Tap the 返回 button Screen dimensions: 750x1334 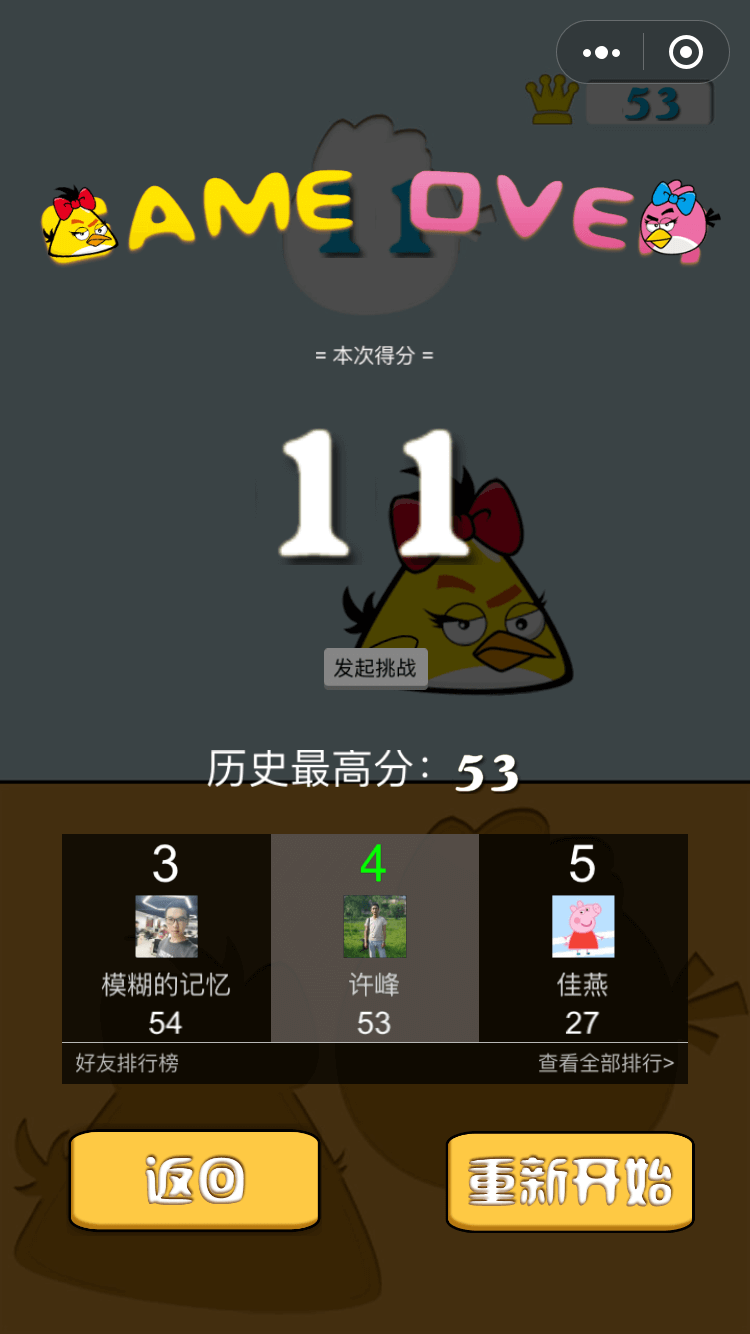(194, 1180)
